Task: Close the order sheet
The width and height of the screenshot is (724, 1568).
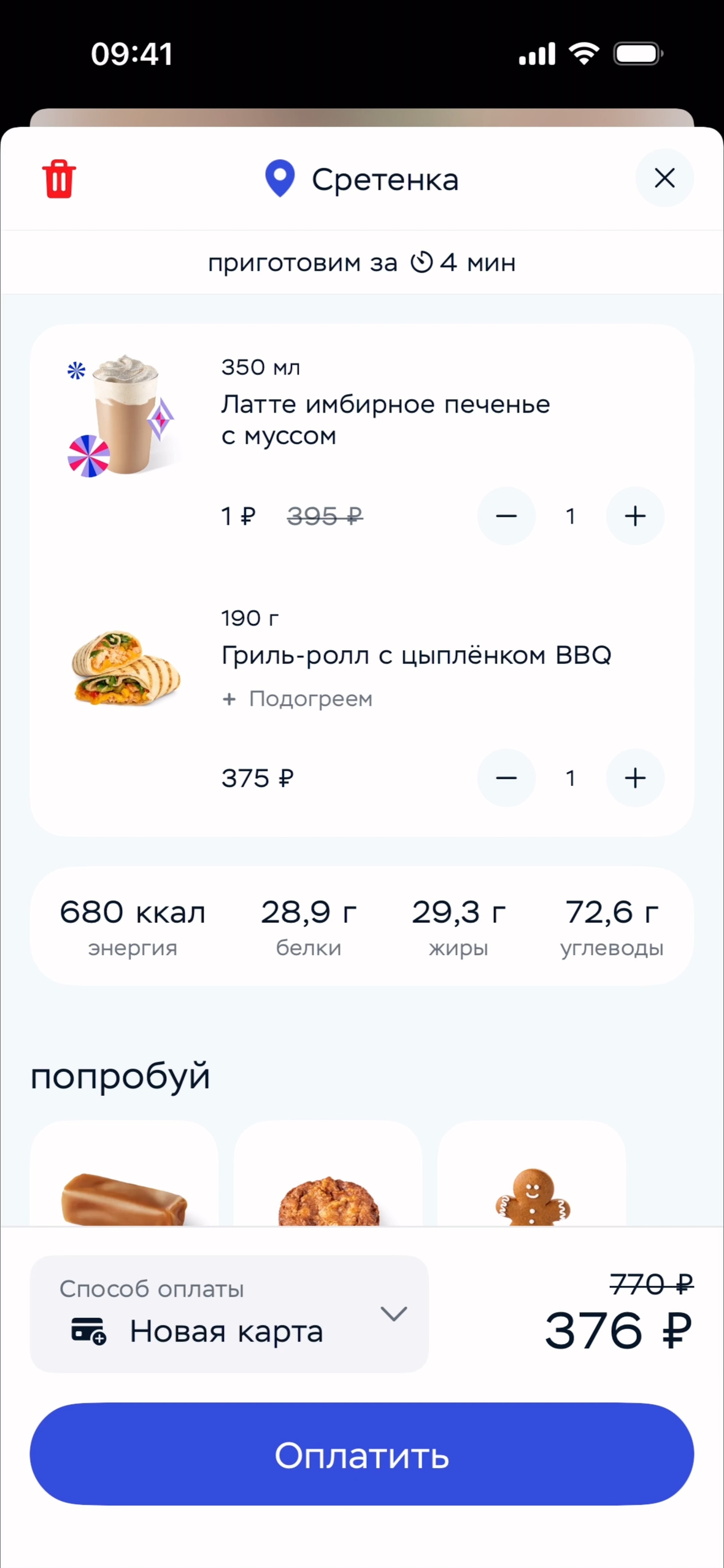Action: pos(664,179)
